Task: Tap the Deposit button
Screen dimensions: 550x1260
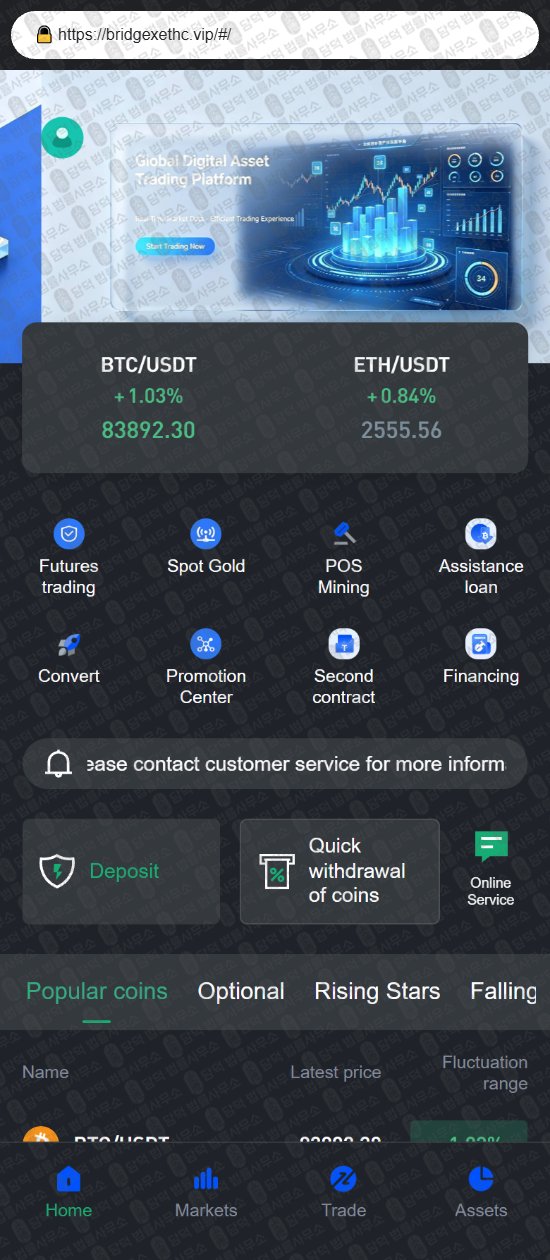Action: click(121, 871)
